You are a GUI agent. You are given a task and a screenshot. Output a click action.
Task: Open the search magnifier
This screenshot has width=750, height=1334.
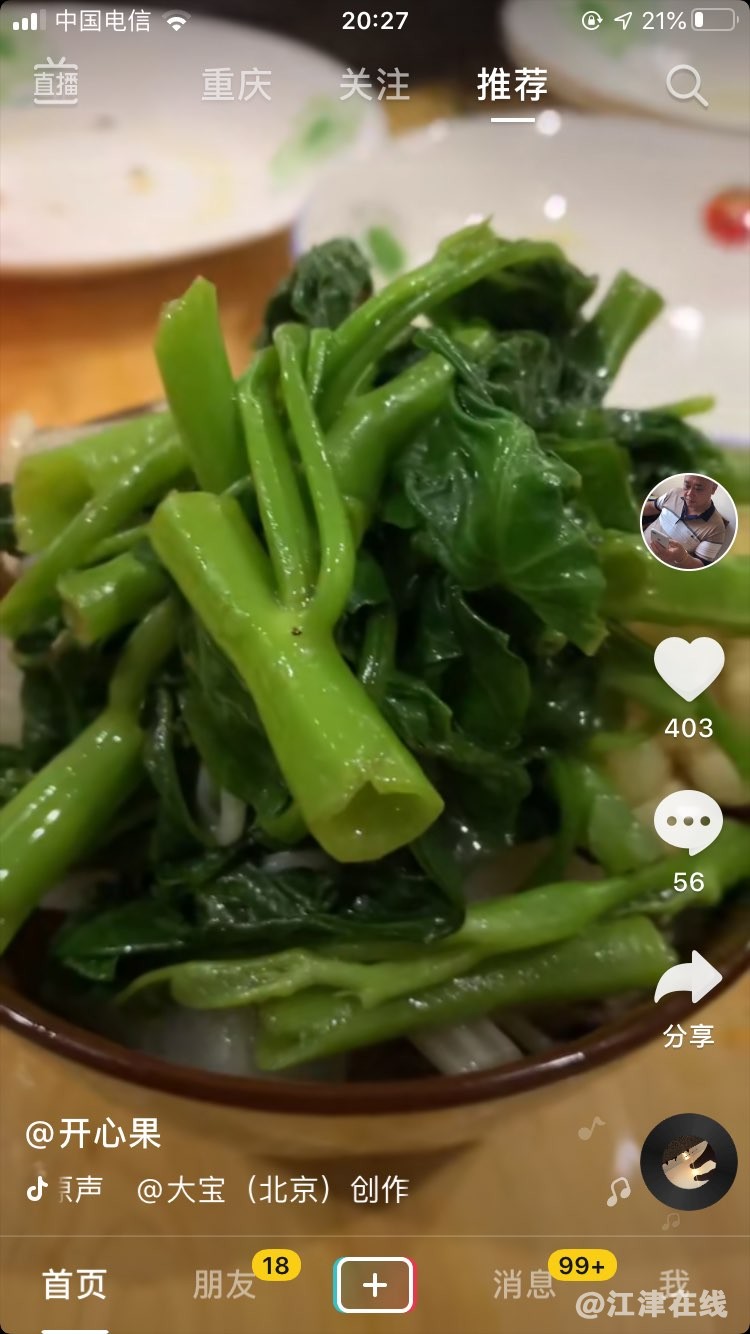click(x=687, y=86)
